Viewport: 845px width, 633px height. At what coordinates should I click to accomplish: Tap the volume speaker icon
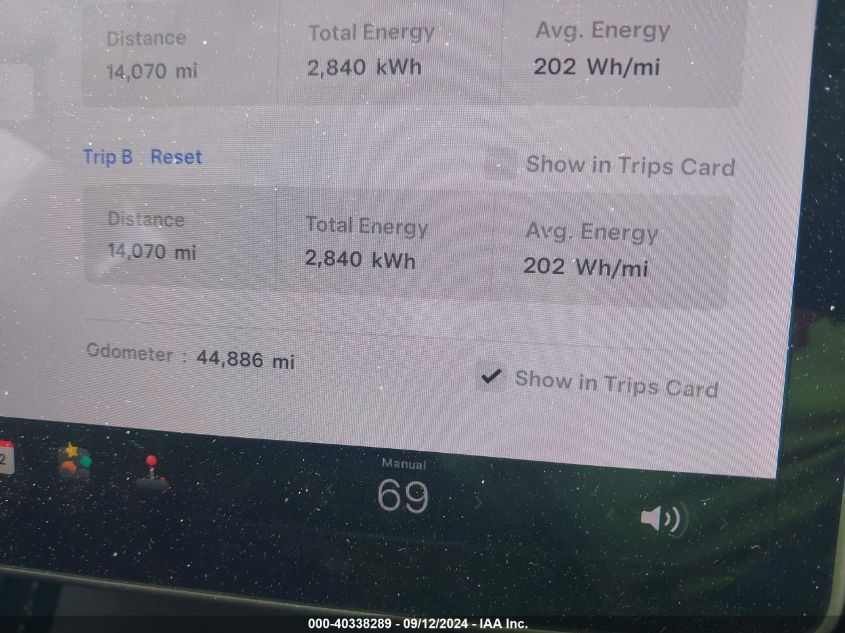tap(660, 518)
